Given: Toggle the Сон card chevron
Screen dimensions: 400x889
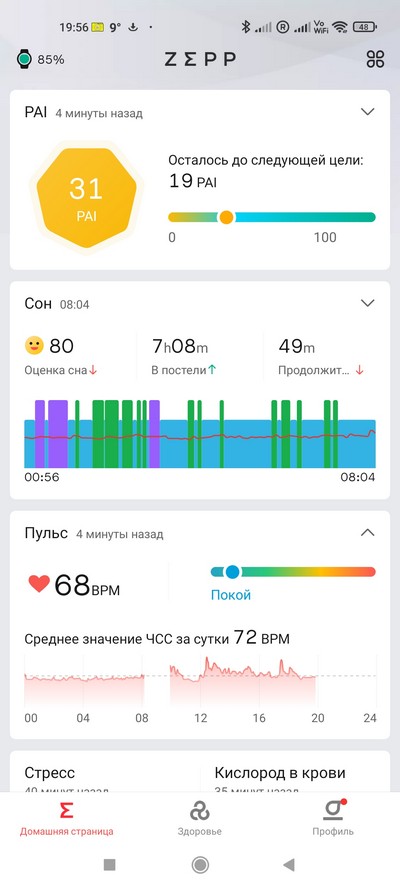Looking at the screenshot, I should [368, 303].
